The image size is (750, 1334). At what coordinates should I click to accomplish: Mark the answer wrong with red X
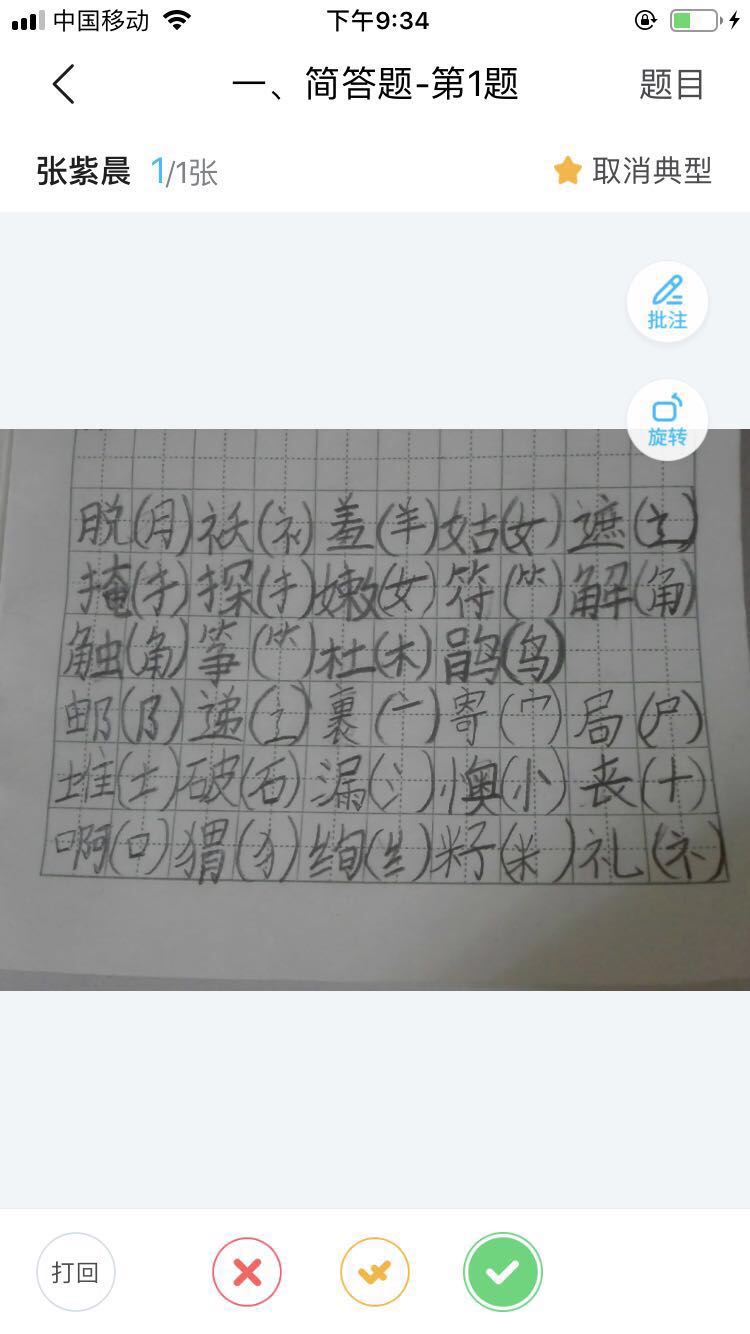[x=247, y=1272]
